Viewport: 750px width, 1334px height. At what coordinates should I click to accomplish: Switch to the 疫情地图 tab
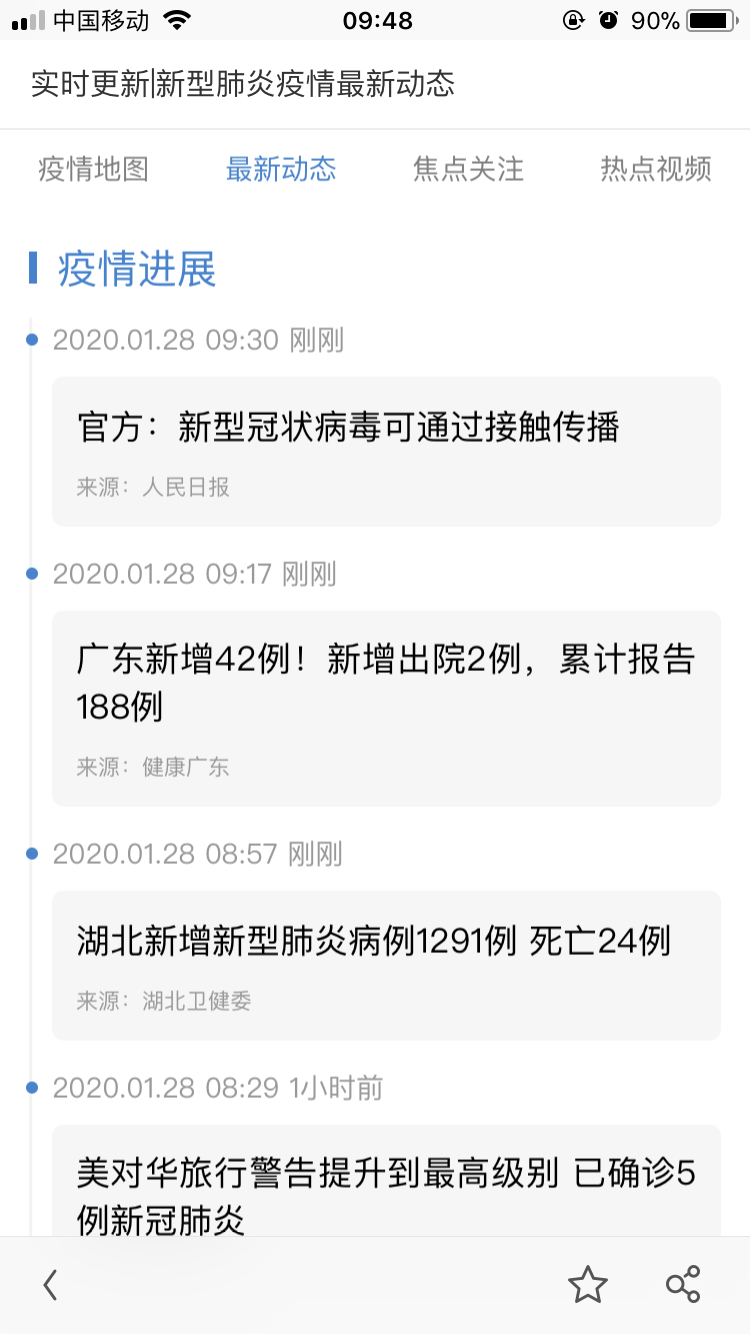[93, 169]
